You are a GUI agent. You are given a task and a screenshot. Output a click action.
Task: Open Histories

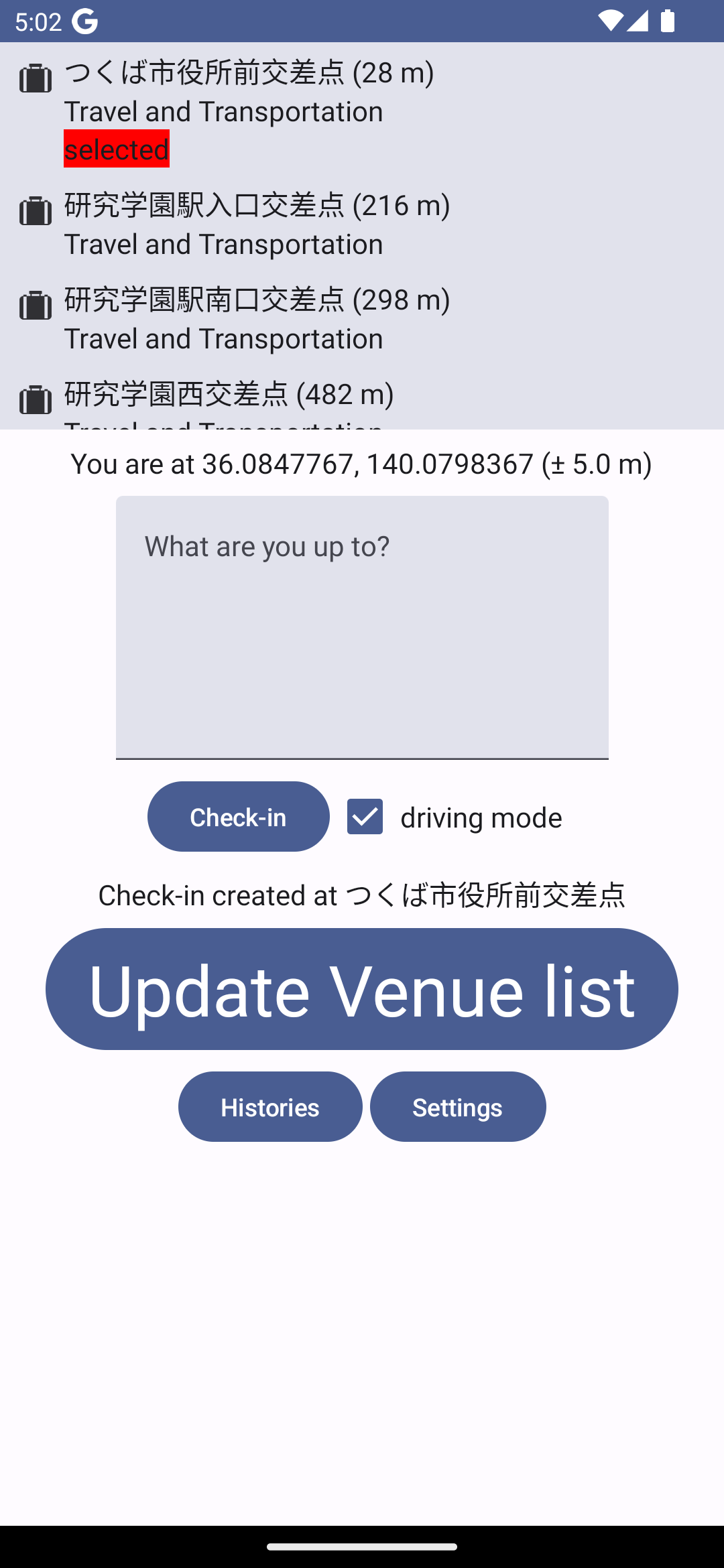[x=269, y=1107]
